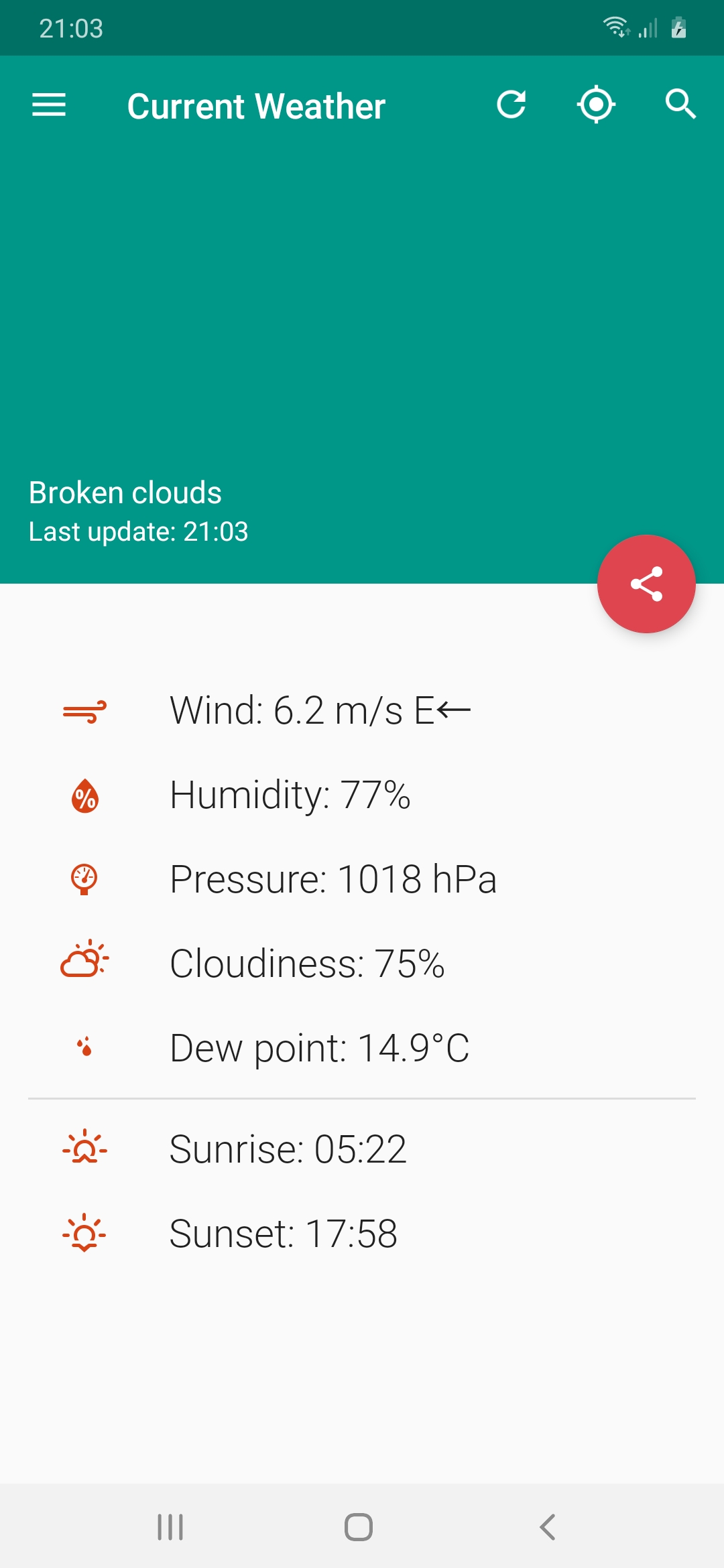Click the dew point droplets icon
Image resolution: width=724 pixels, height=1568 pixels.
pyautogui.click(x=84, y=1047)
